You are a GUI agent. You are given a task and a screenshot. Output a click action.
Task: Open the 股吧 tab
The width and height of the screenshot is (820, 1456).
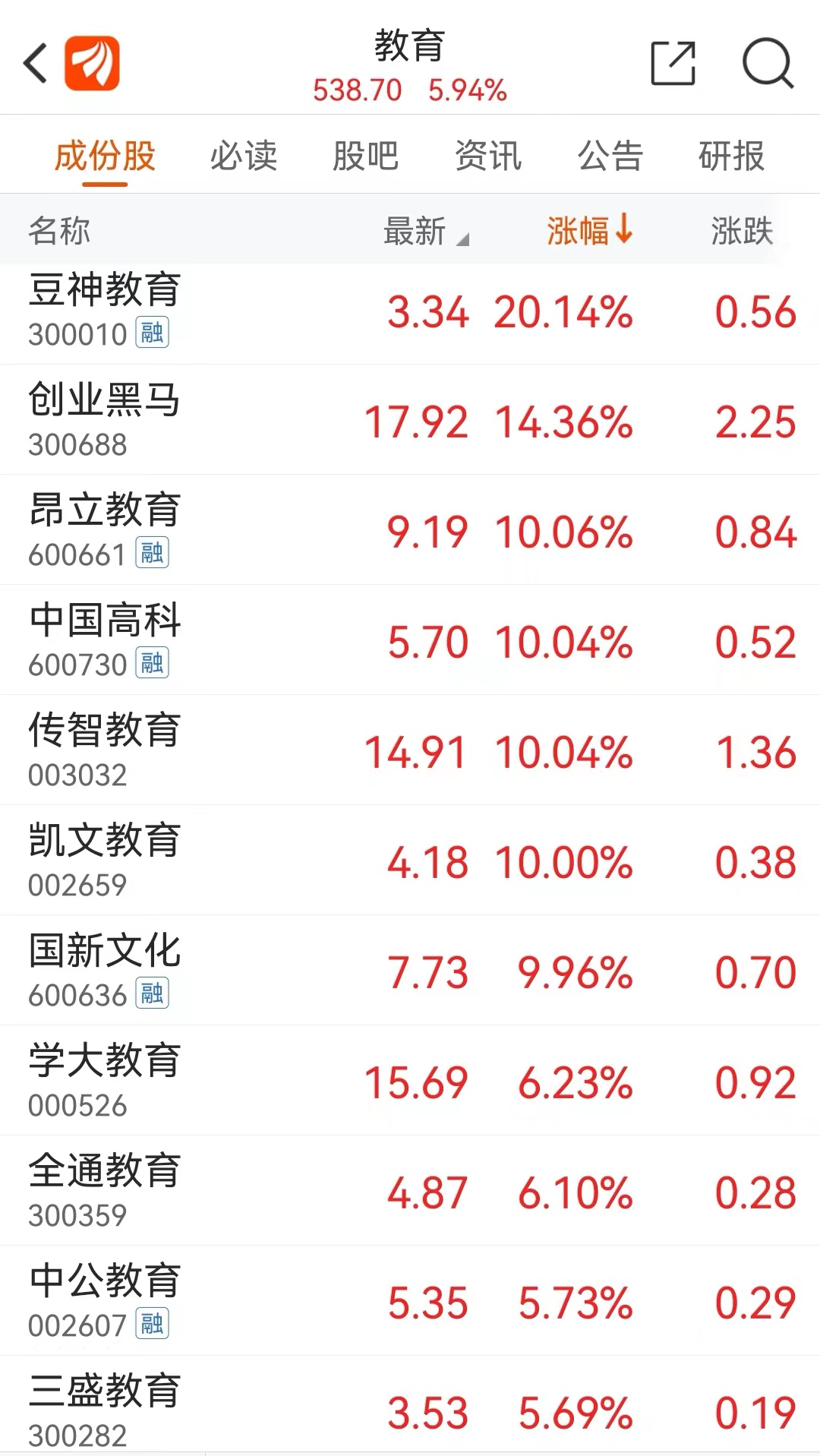[x=365, y=156]
